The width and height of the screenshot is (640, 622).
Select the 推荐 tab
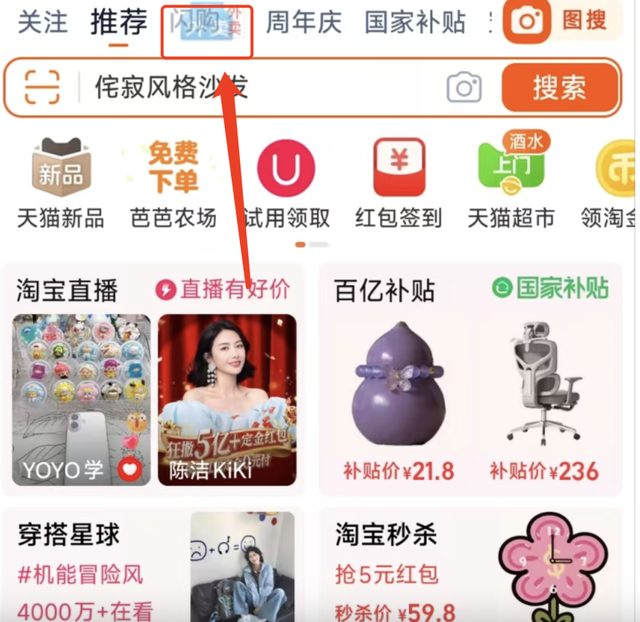[x=118, y=22]
